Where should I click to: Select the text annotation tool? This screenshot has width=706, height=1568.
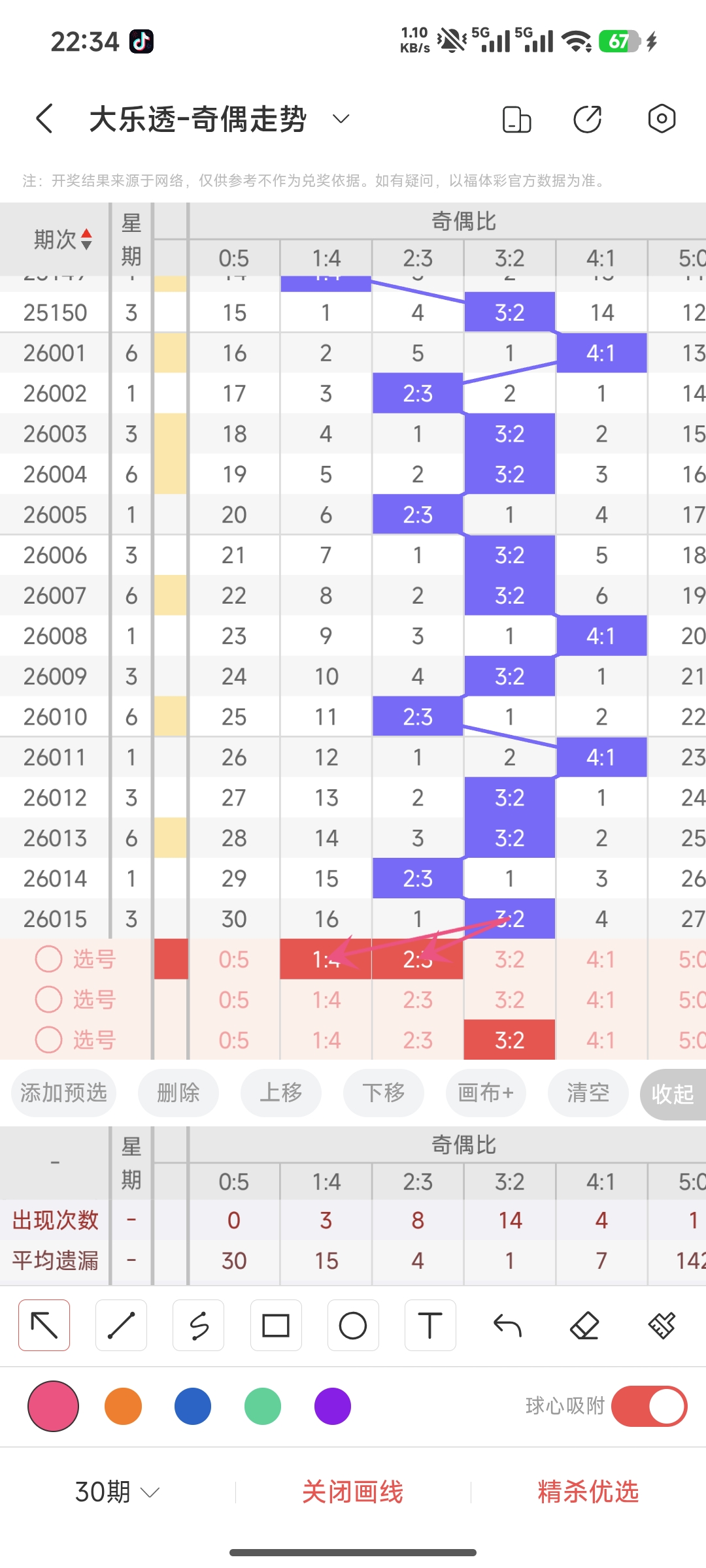pyautogui.click(x=430, y=1325)
